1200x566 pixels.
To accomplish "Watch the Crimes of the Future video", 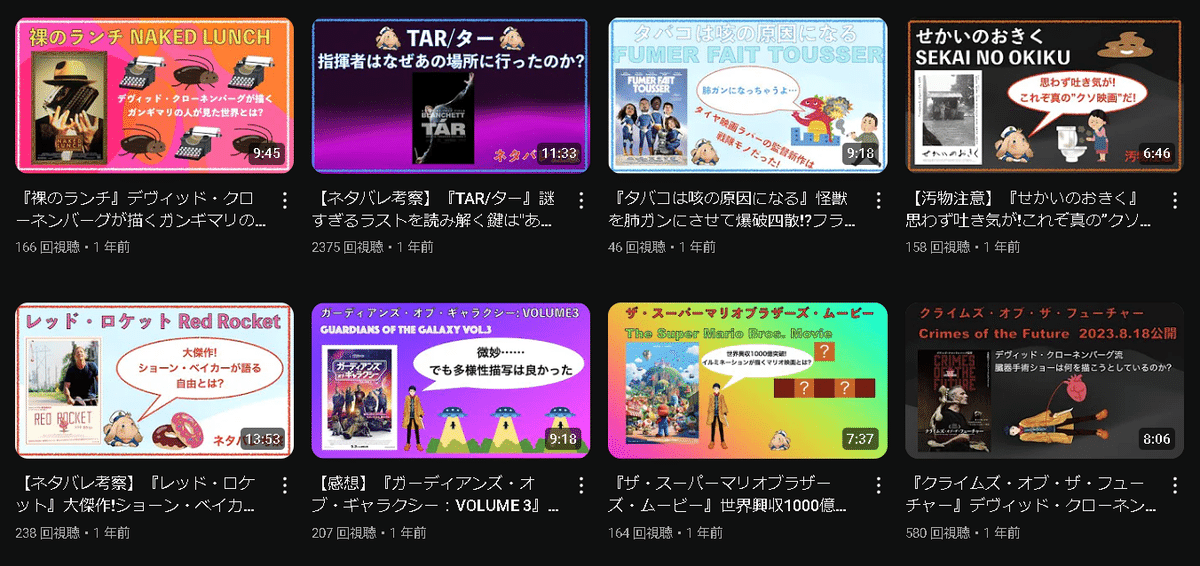I will tap(1044, 380).
